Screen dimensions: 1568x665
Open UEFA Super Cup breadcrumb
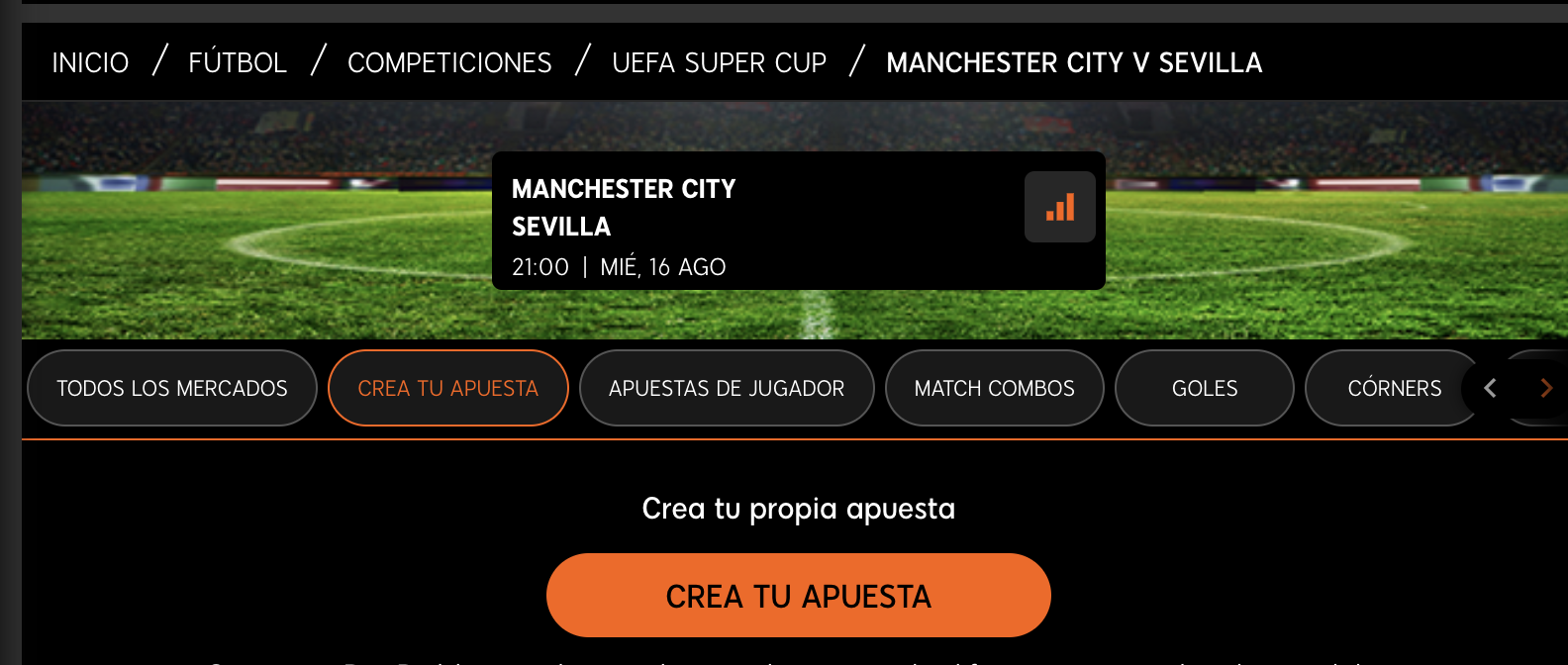point(719,62)
